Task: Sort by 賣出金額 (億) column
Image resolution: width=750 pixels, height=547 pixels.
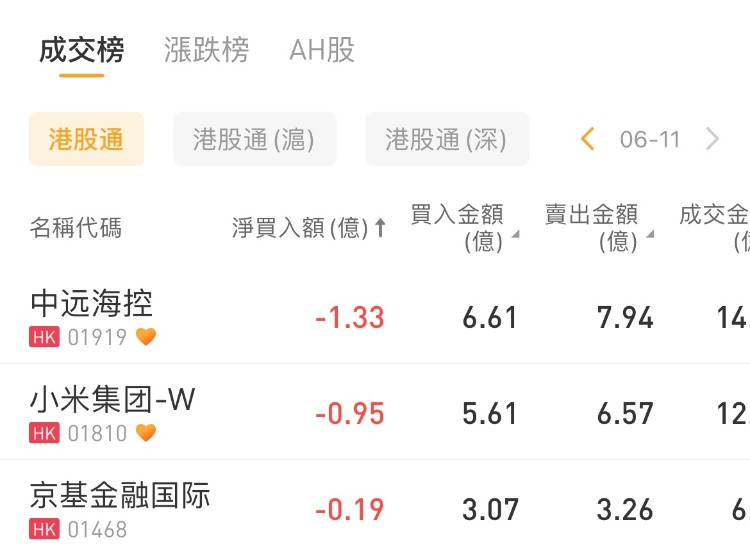Action: pos(597,227)
